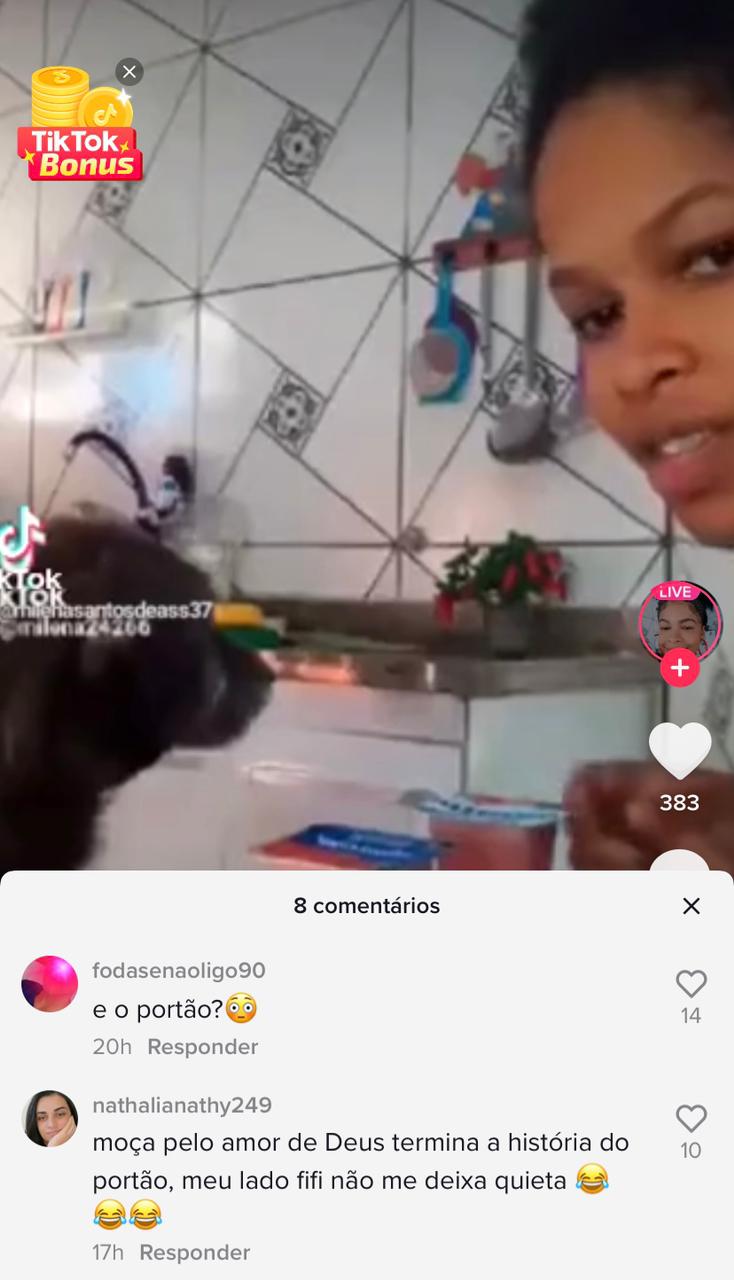
Task: Dismiss the TikTok Bonus banner
Action: click(129, 72)
